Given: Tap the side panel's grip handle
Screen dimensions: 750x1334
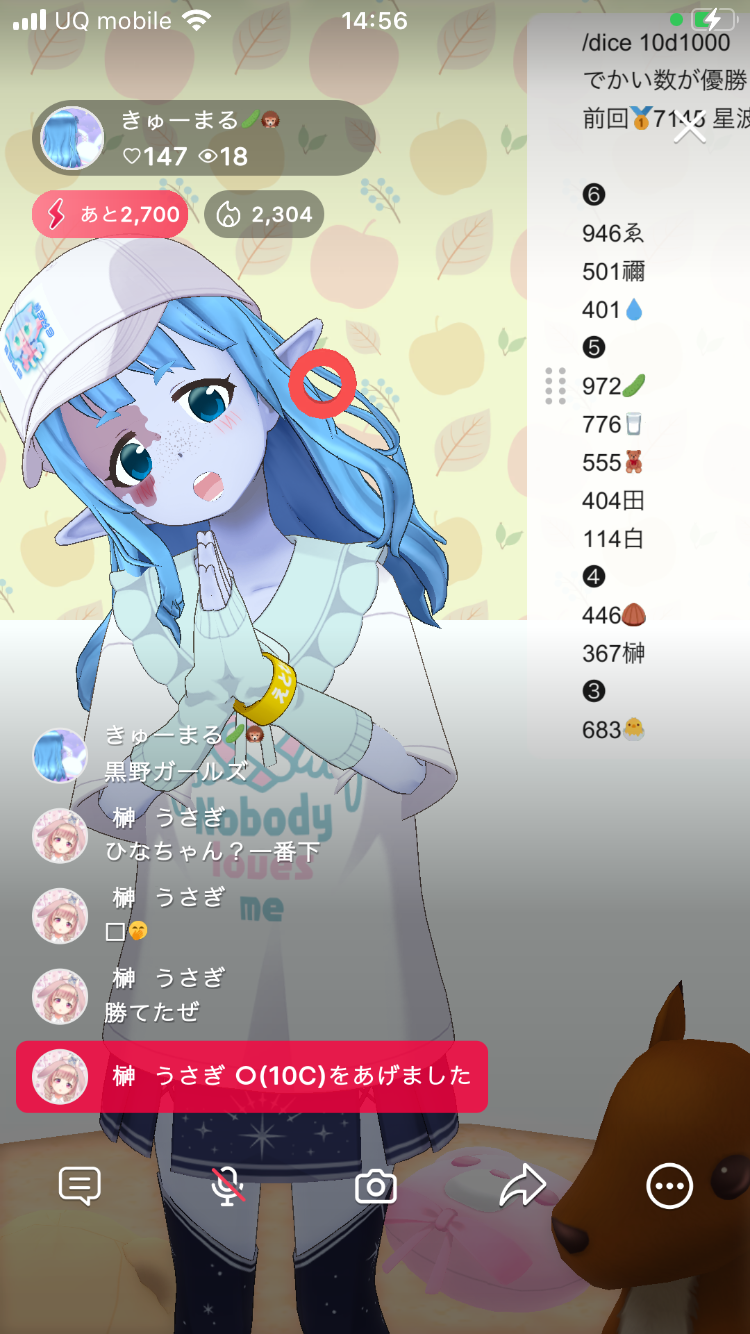Looking at the screenshot, I should point(556,386).
